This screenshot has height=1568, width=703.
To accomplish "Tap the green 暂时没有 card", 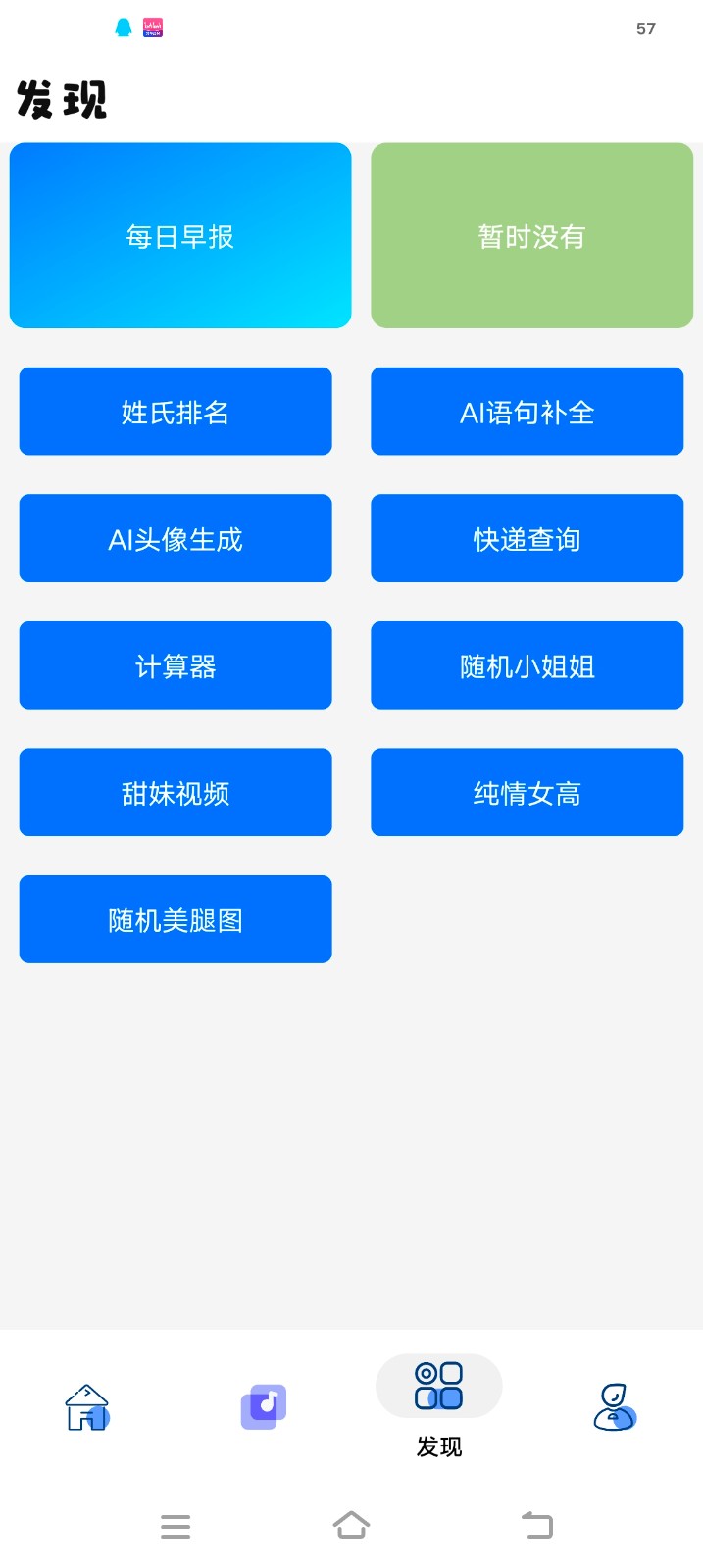I will [531, 236].
